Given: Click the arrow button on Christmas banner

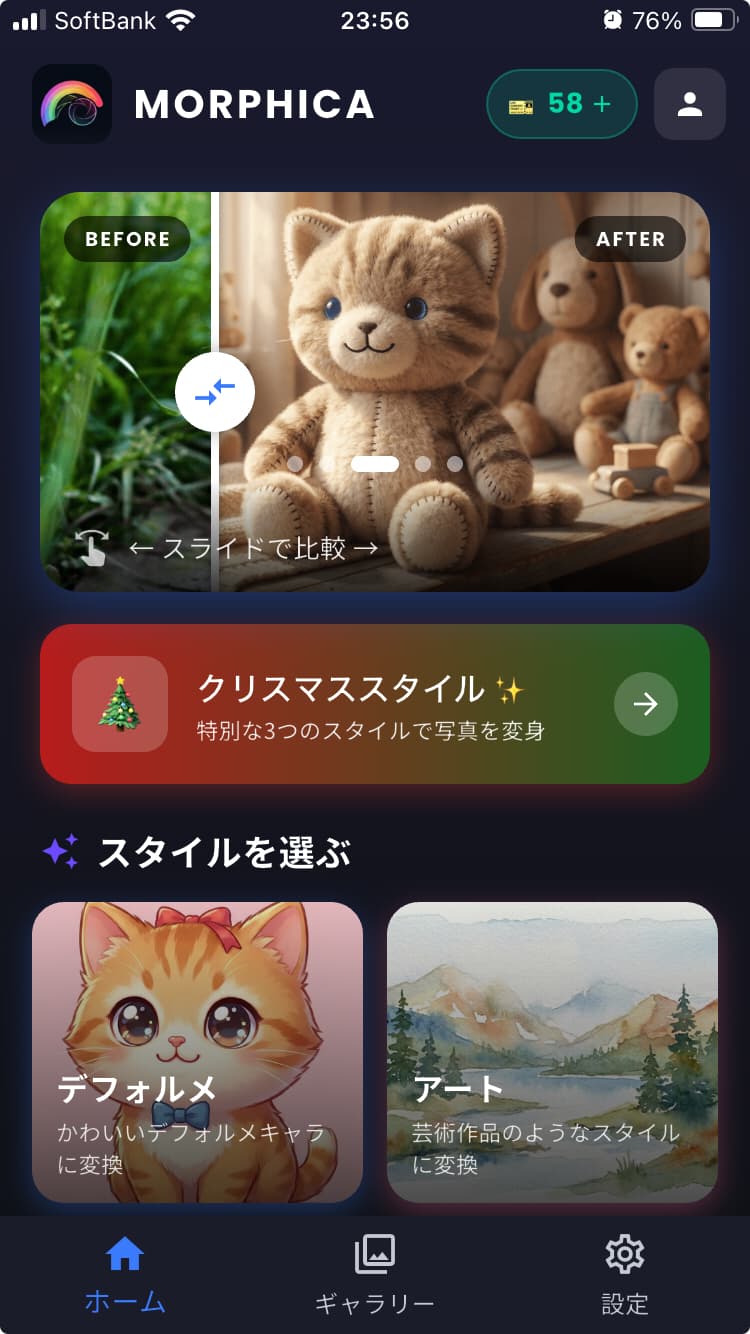Looking at the screenshot, I should (645, 704).
